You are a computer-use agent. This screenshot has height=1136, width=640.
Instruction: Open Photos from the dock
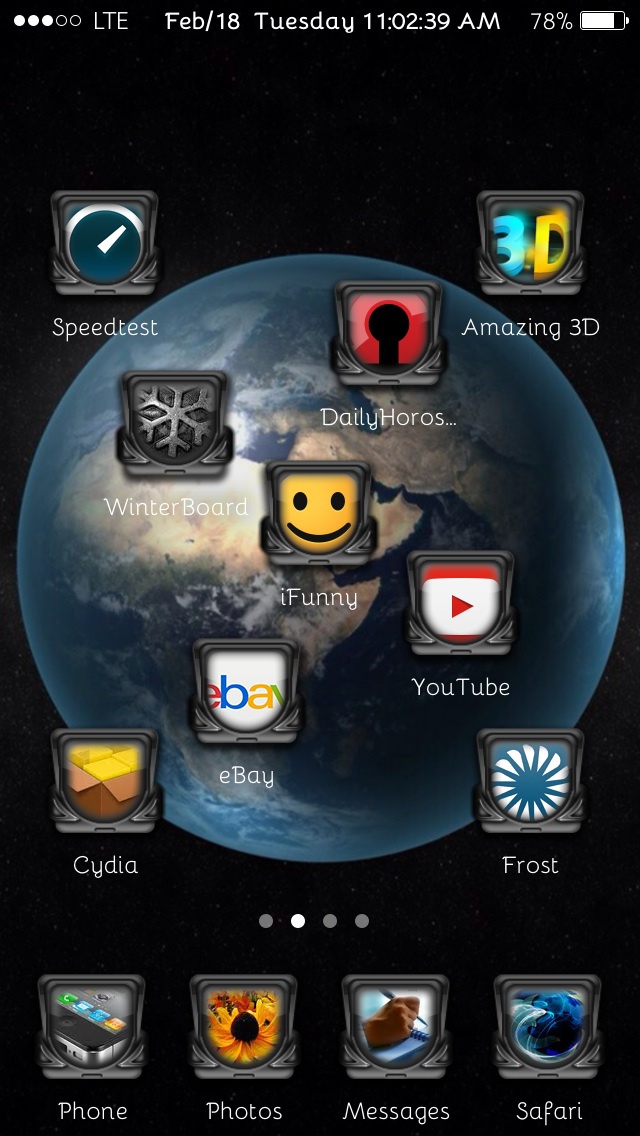coord(244,1027)
